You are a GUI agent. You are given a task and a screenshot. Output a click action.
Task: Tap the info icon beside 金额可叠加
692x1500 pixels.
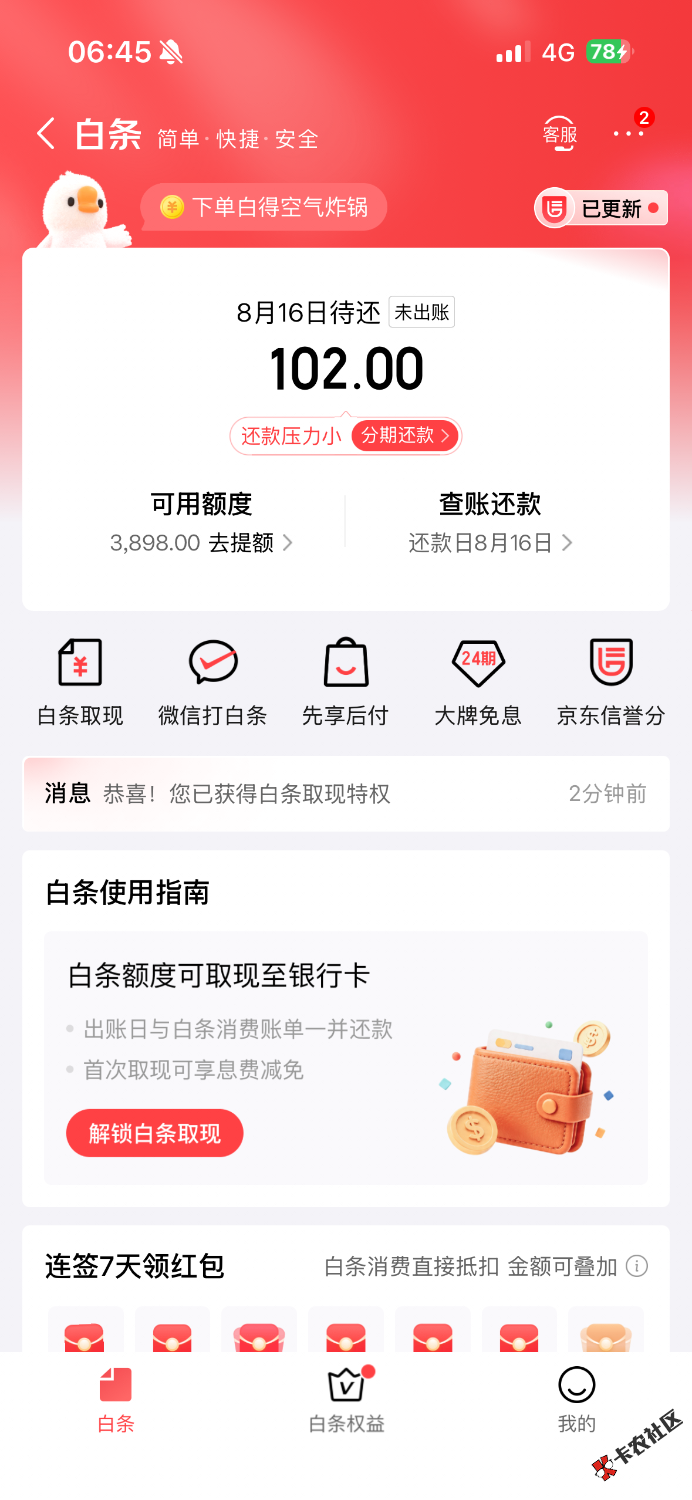636,1267
